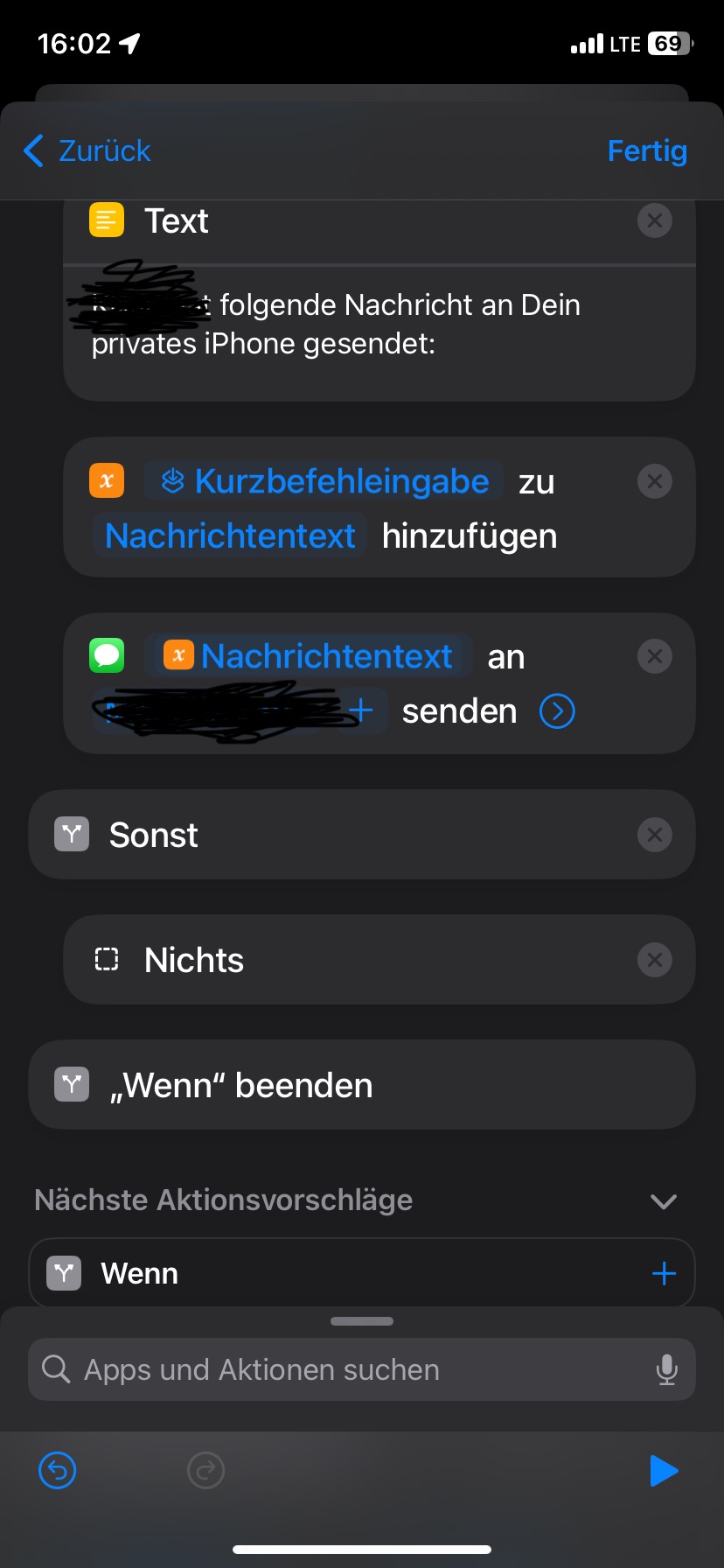Viewport: 724px width, 1568px height.
Task: Remove the Nachrichtentext senden action
Action: tap(654, 656)
